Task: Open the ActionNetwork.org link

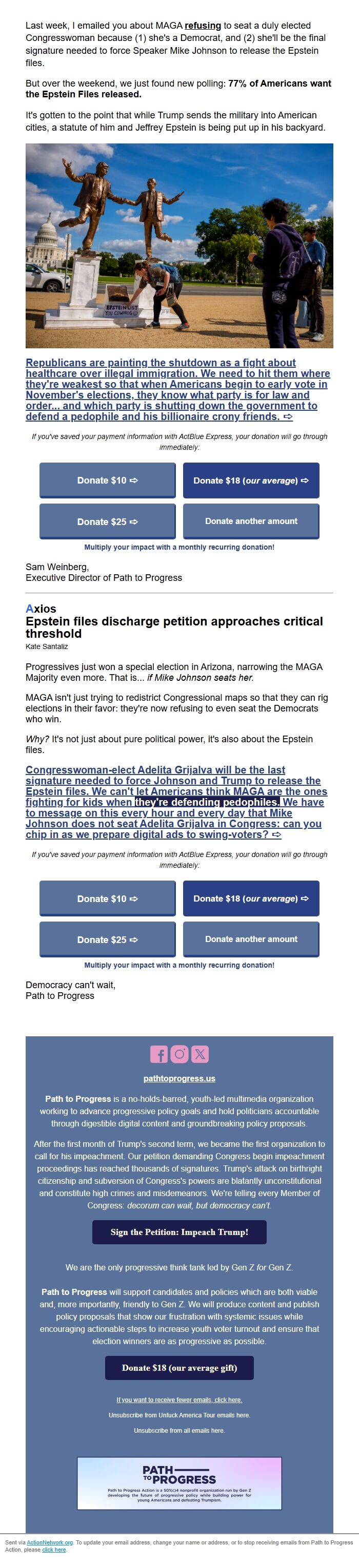Action: click(x=50, y=1542)
